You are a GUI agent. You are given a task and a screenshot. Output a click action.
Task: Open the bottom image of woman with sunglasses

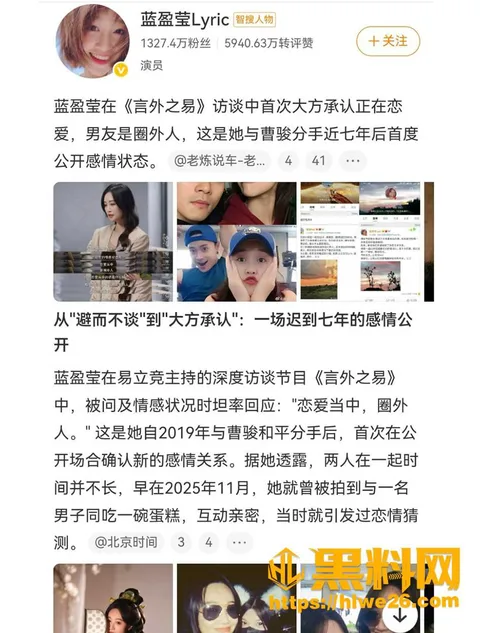[x=237, y=598]
